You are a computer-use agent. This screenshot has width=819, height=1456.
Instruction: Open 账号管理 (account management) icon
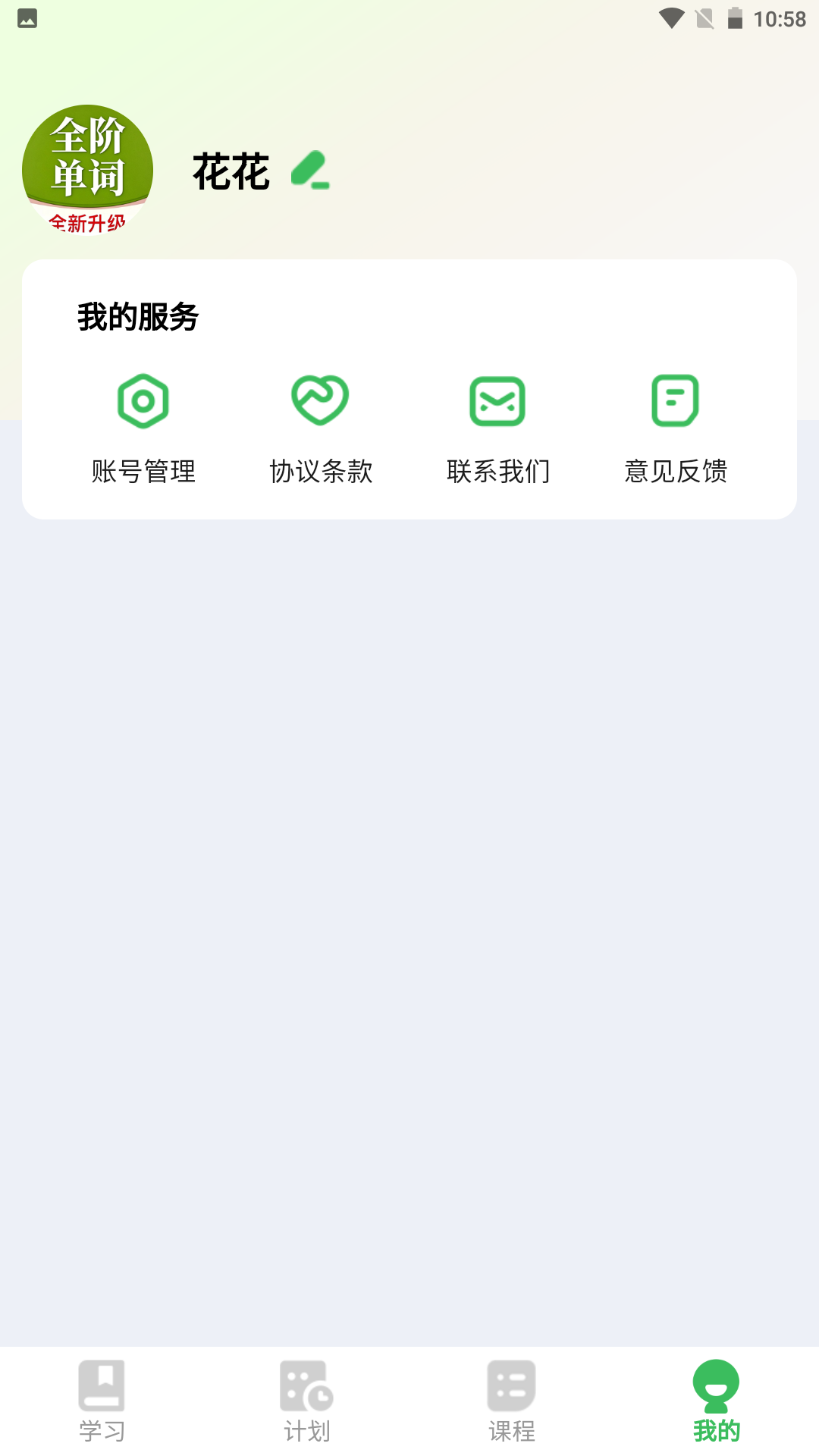[x=144, y=400]
